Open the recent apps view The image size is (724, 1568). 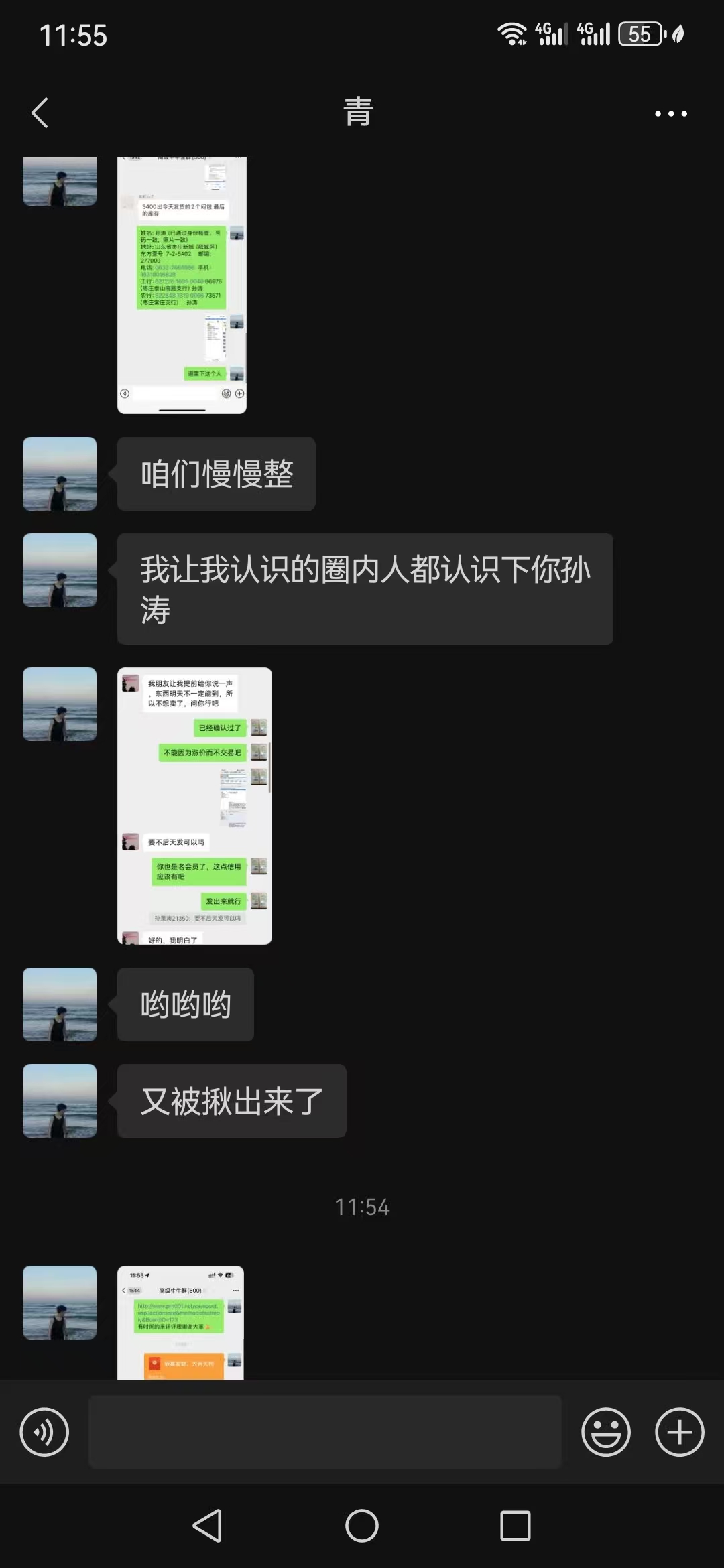pos(516,1526)
